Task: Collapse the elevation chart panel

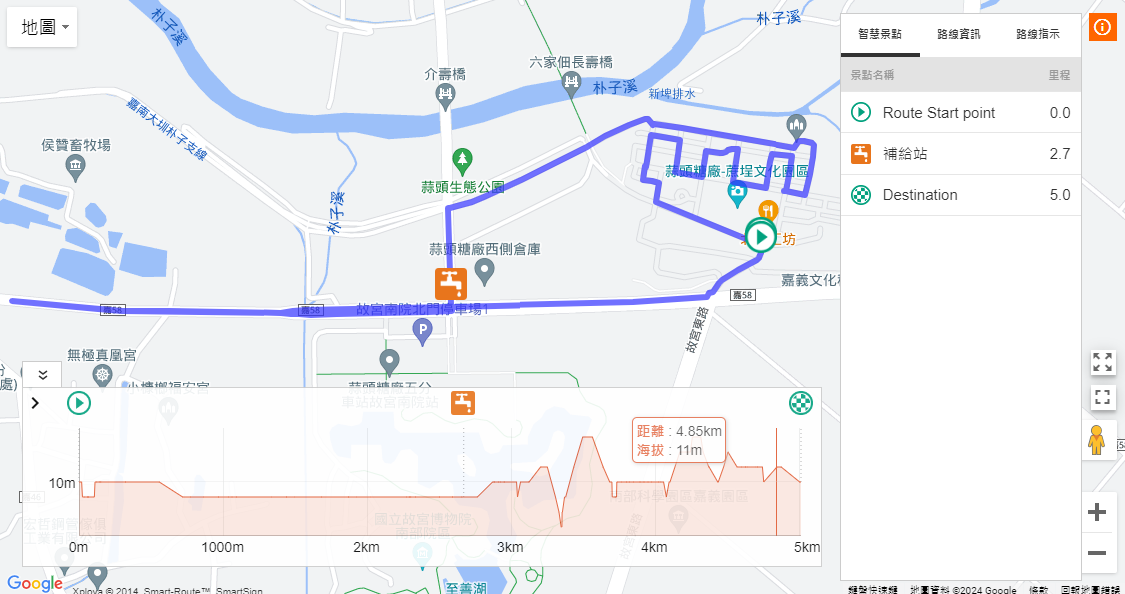Action: (42, 375)
